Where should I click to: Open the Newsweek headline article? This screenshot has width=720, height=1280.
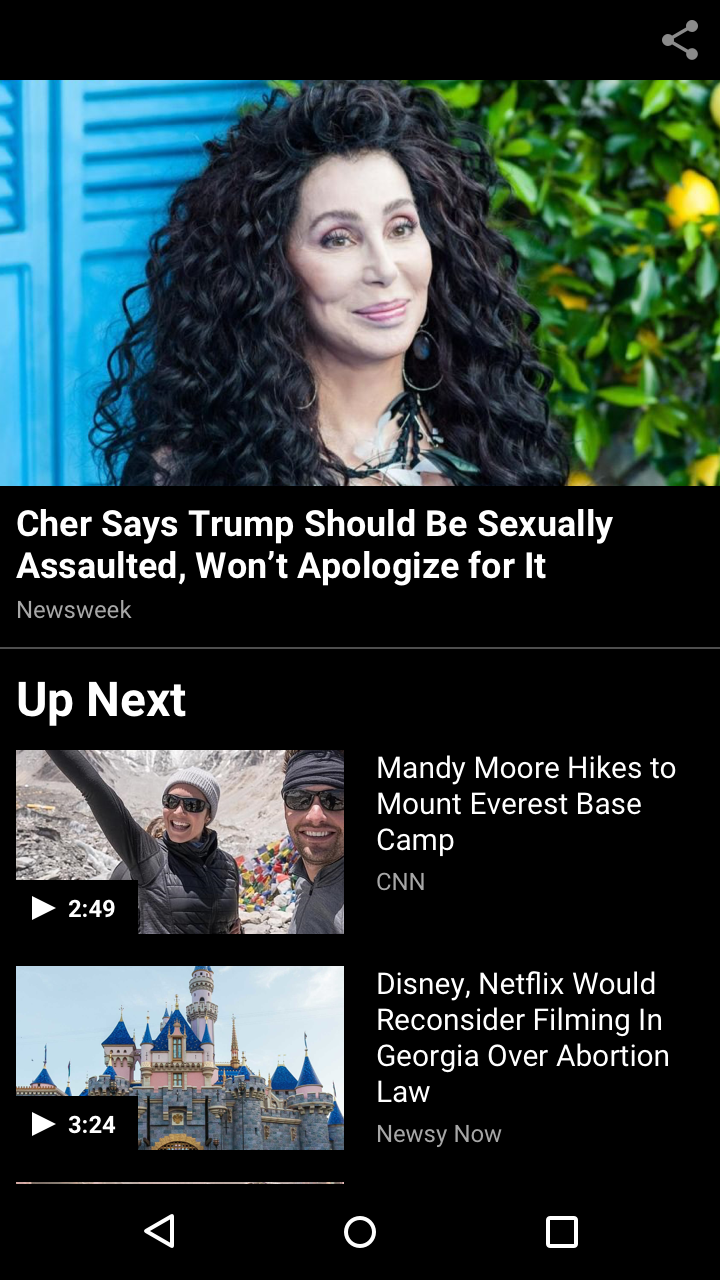click(x=314, y=545)
